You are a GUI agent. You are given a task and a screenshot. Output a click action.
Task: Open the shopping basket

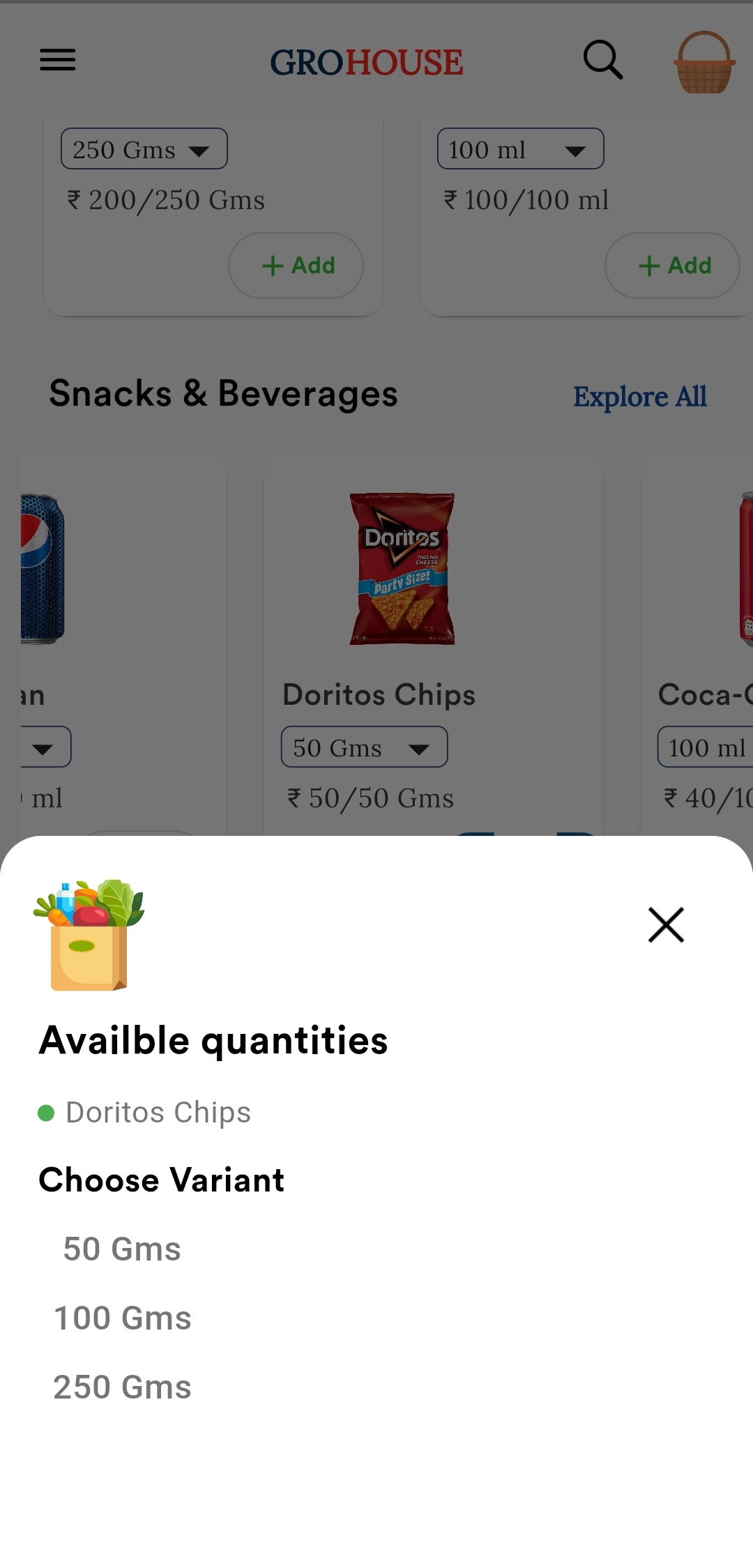(704, 61)
